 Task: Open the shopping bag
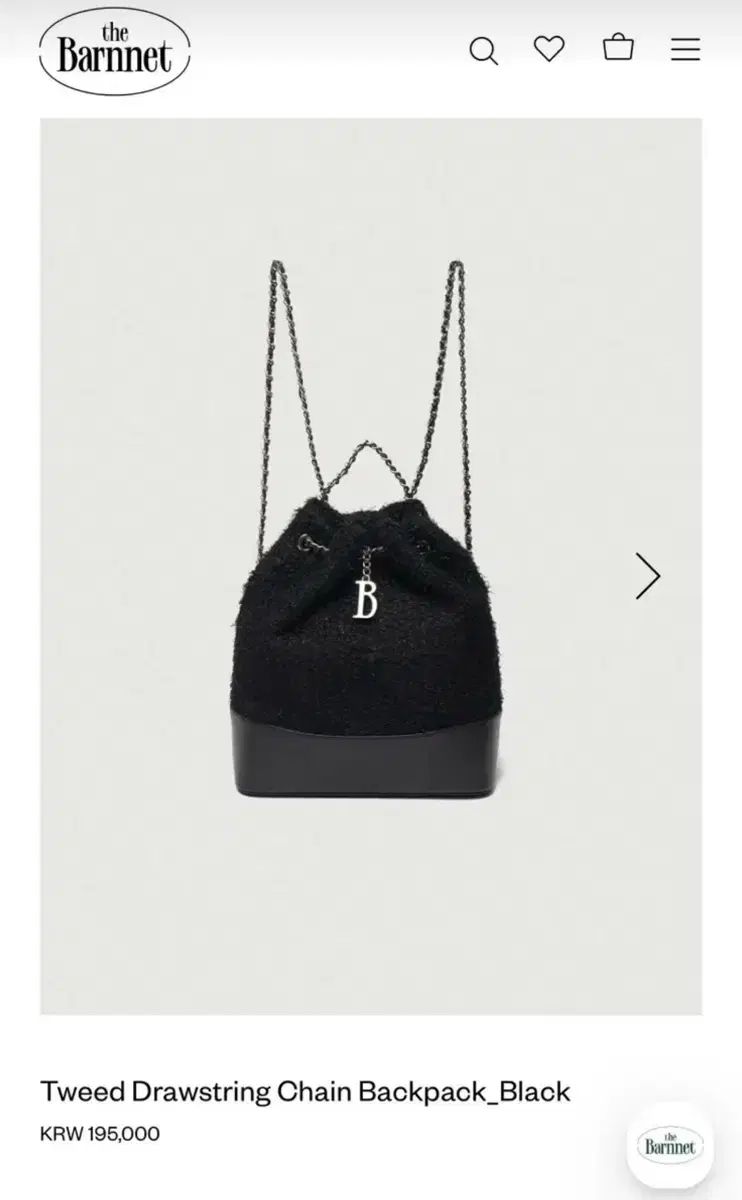[618, 47]
